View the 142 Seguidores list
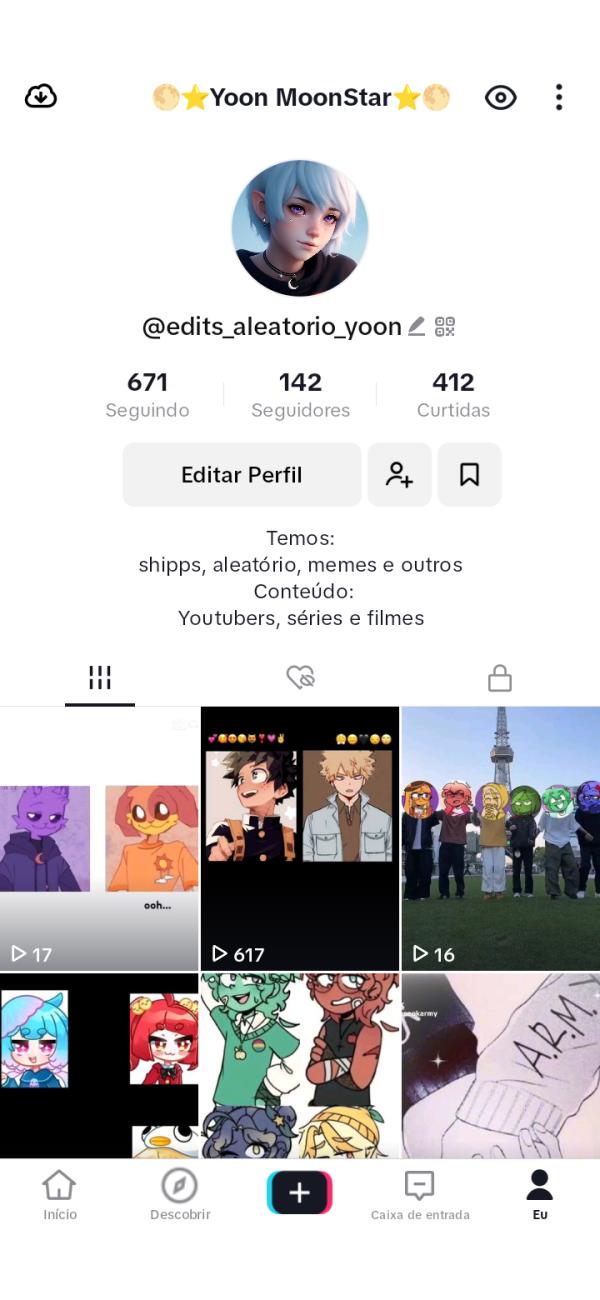Image resolution: width=600 pixels, height=1300 pixels. (x=300, y=395)
